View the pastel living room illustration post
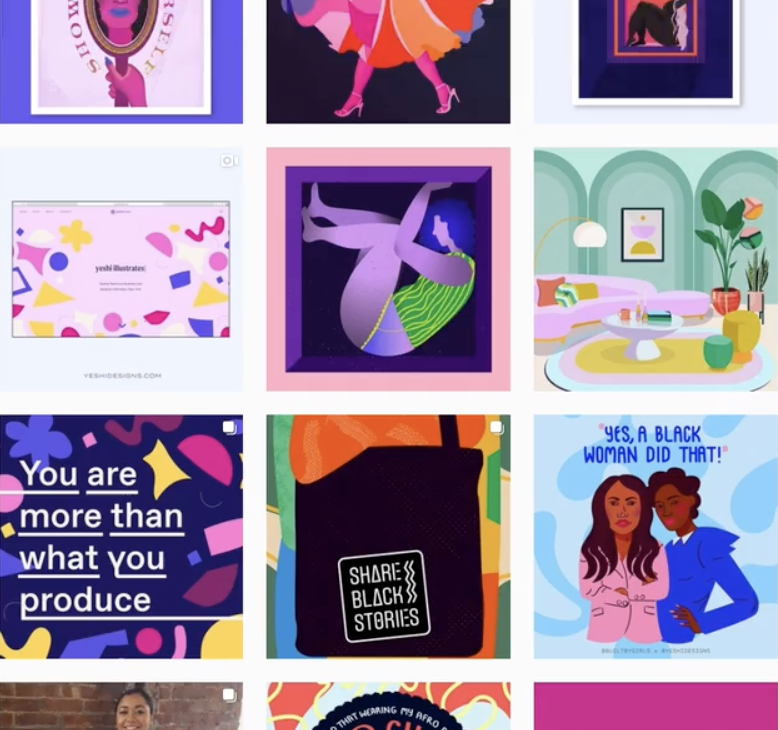 tap(655, 269)
